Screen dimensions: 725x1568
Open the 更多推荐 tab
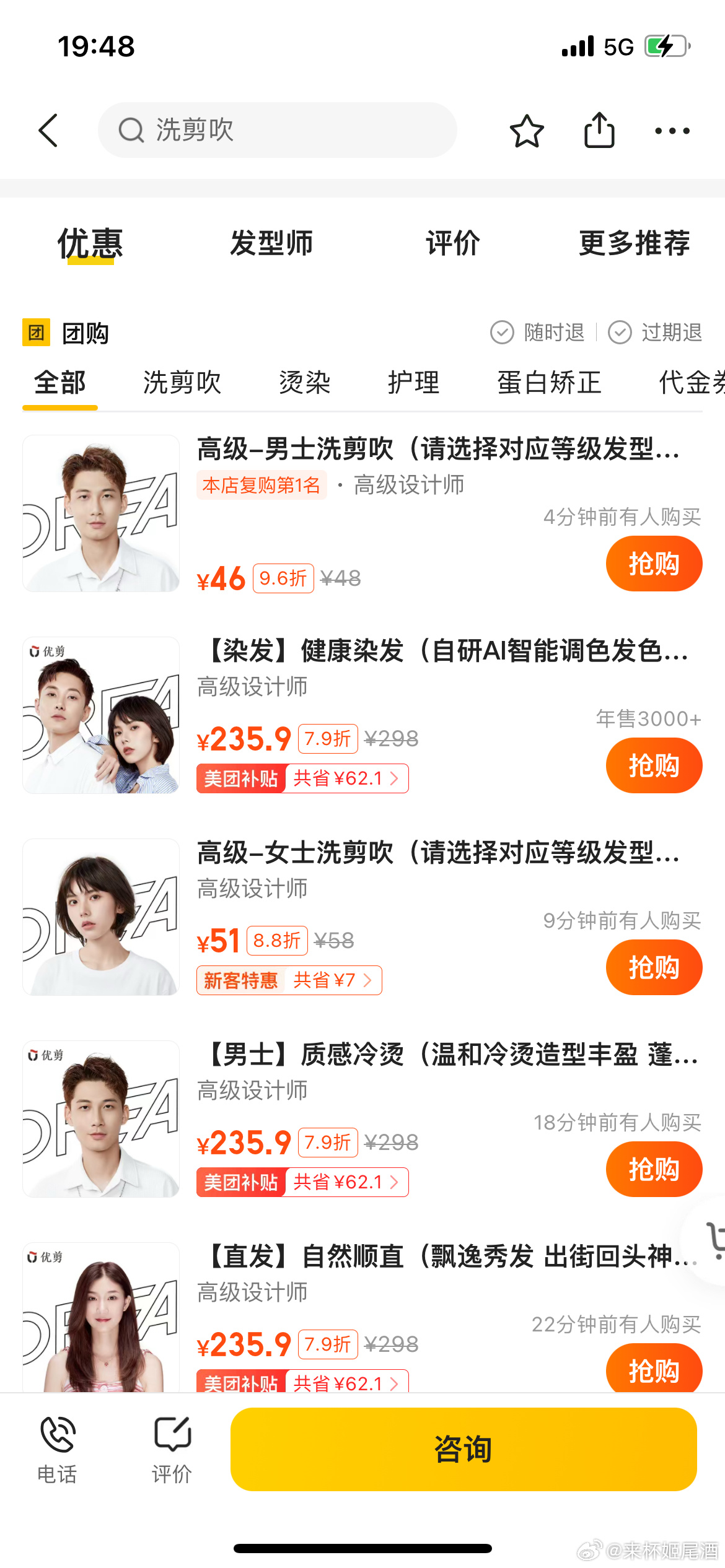634,243
